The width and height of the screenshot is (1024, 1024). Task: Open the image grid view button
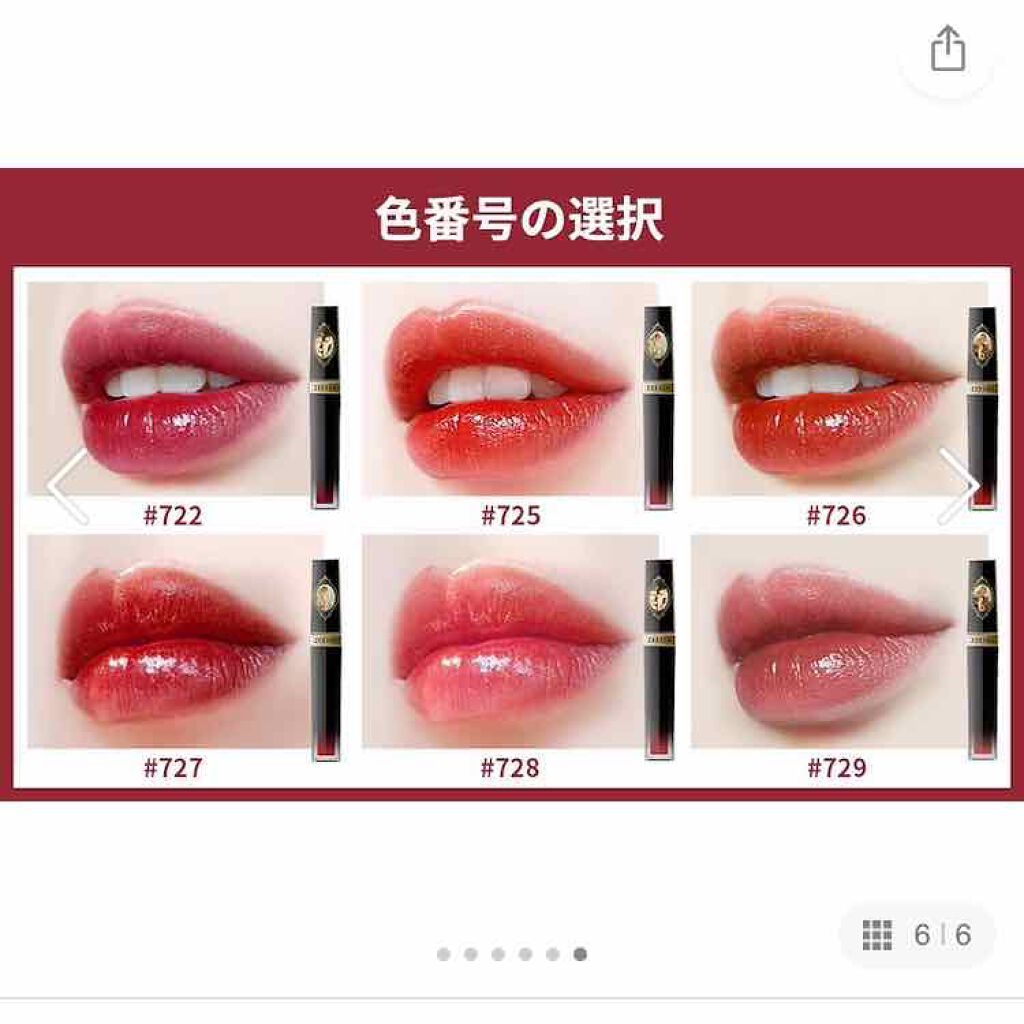[877, 935]
